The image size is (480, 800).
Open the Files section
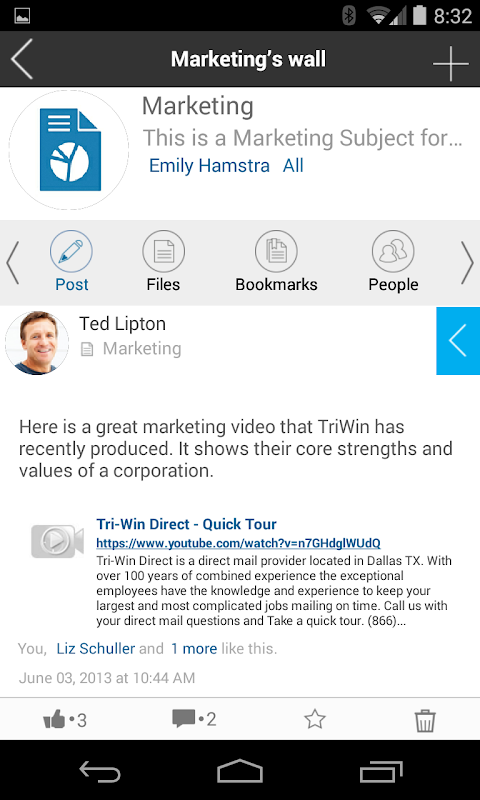click(x=163, y=262)
